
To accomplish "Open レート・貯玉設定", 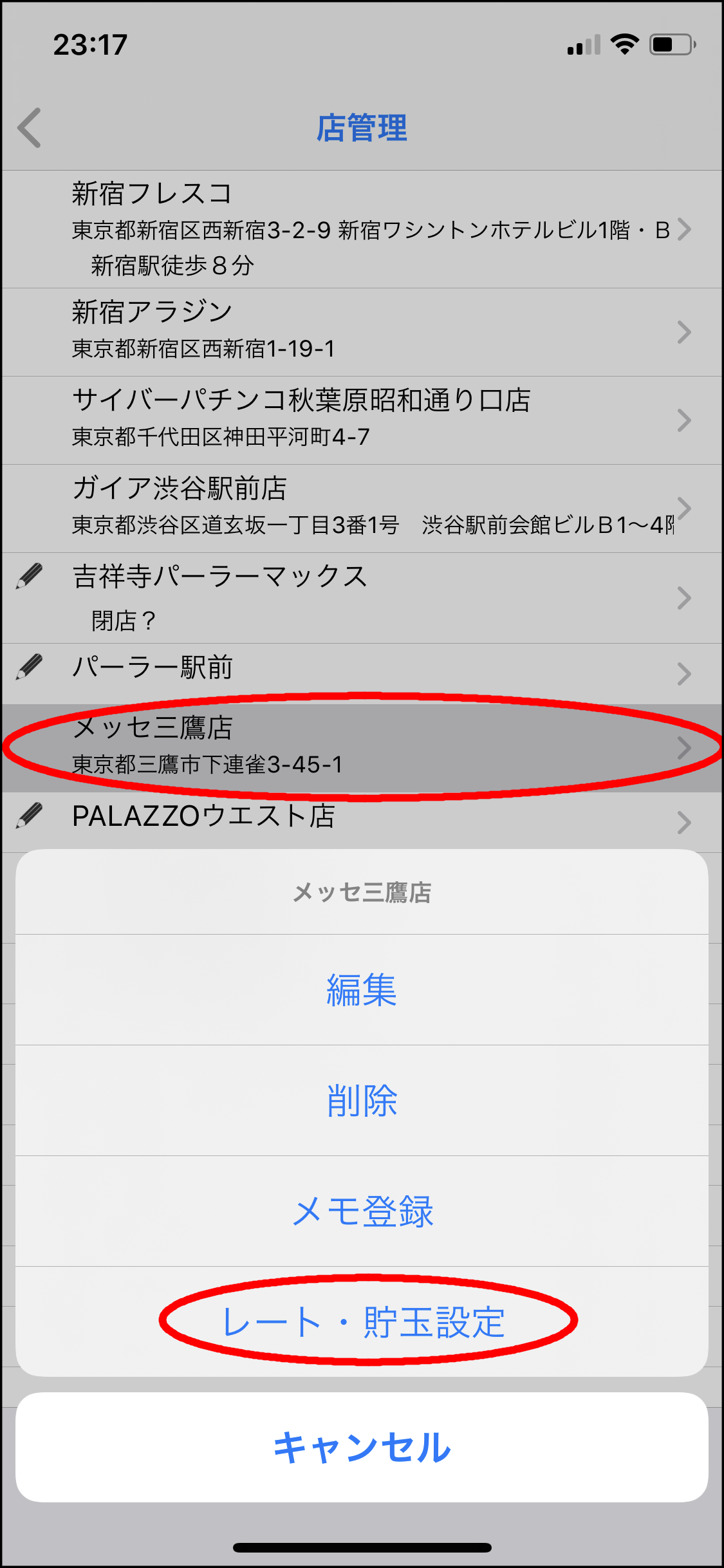I will 362,1322.
